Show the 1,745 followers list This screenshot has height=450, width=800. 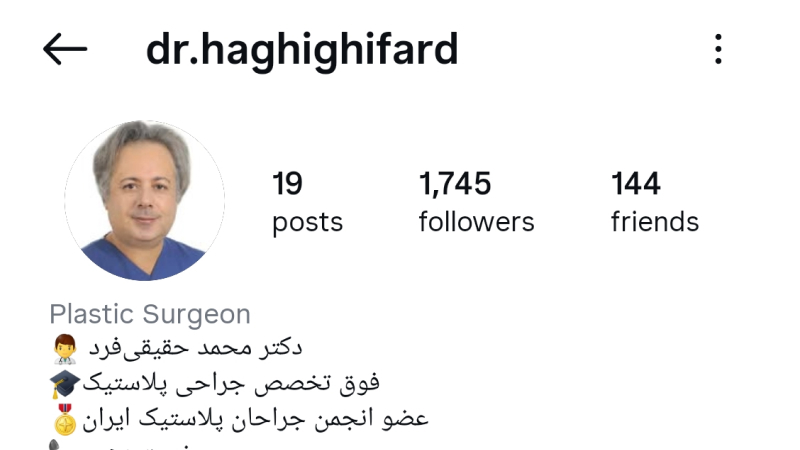[476, 202]
